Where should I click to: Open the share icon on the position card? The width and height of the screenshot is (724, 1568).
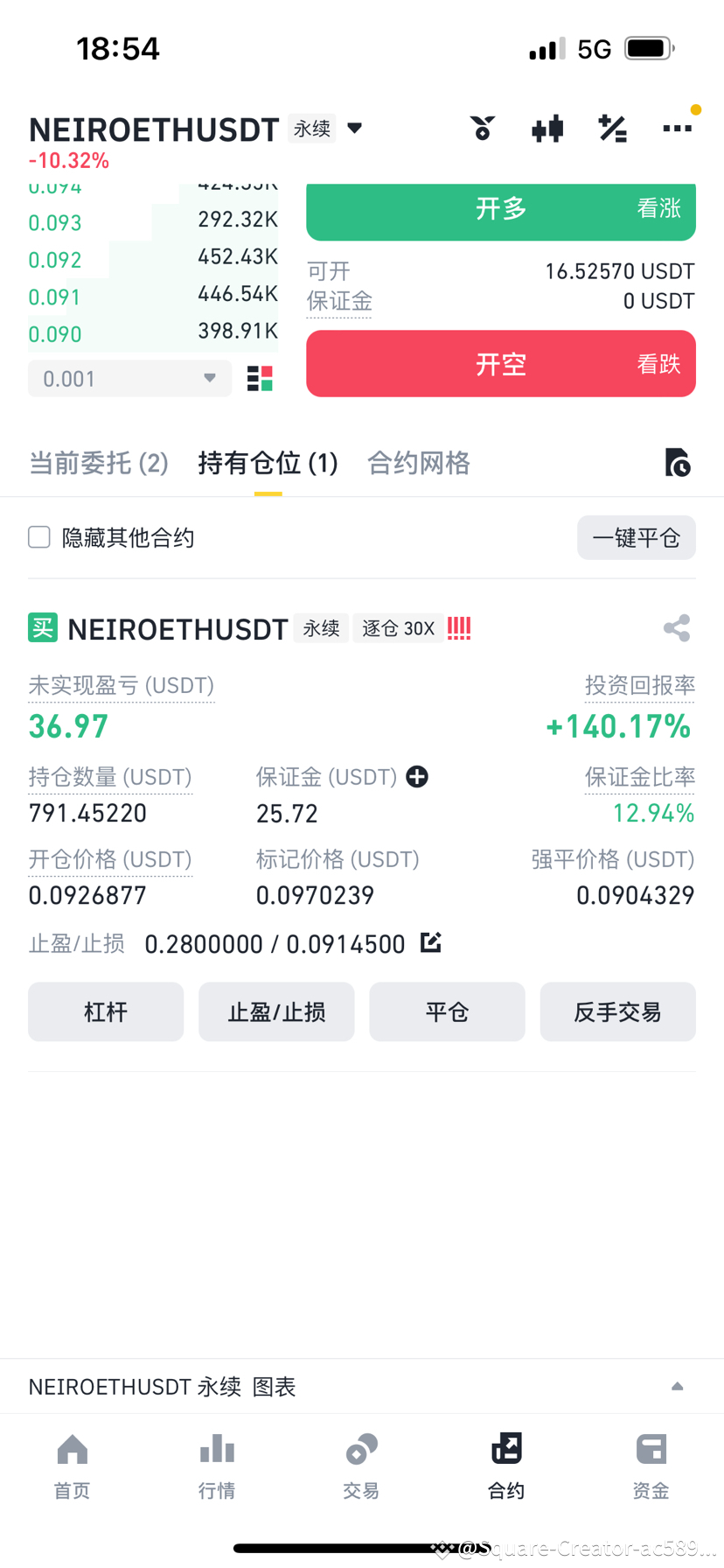pyautogui.click(x=678, y=627)
